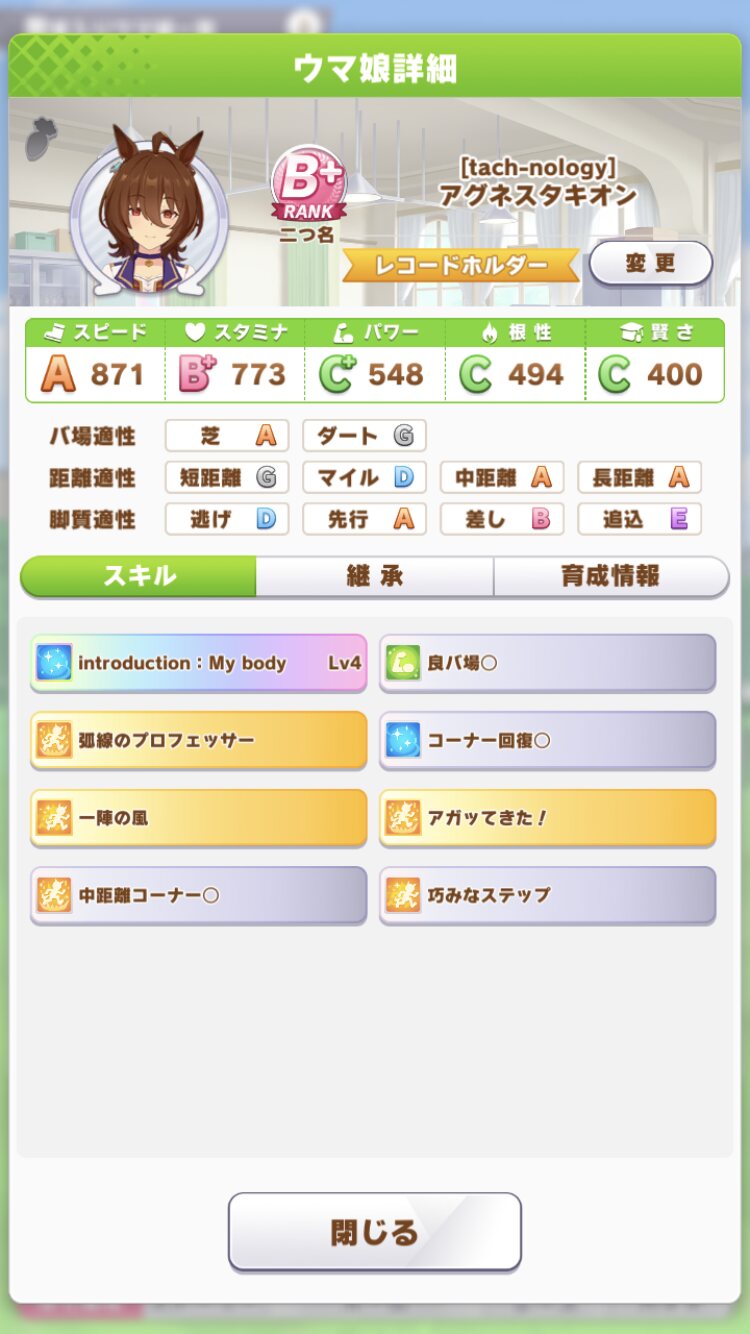Viewport: 750px width, 1334px height.
Task: Select the スキル tab
Action: point(139,577)
